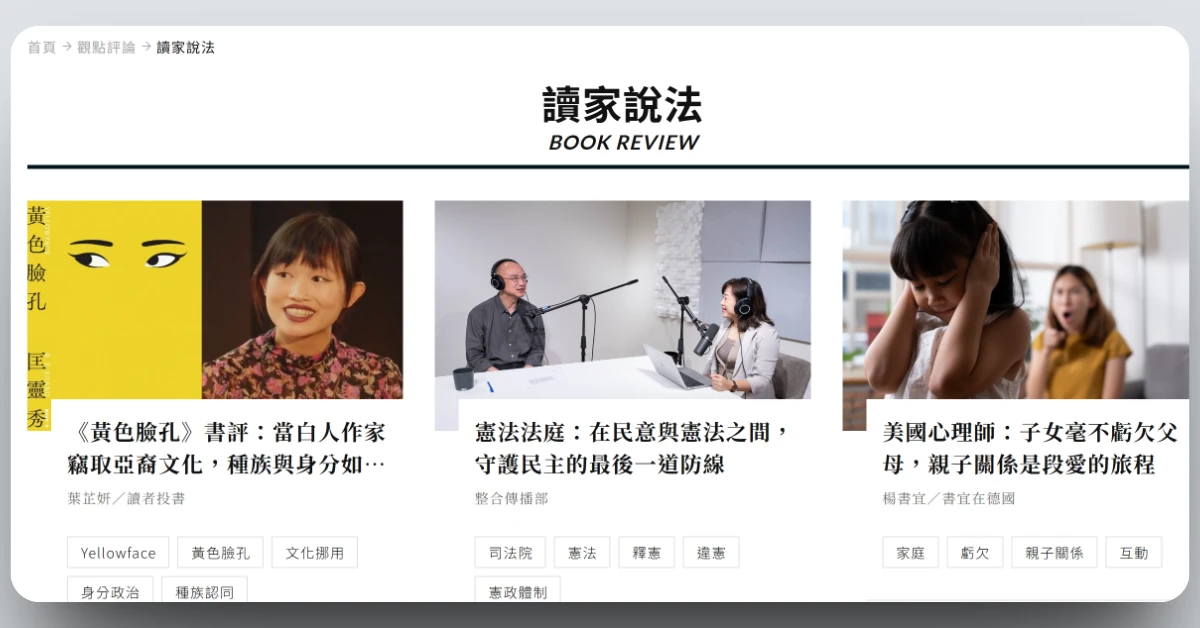Open 觀點評論 breadcrumb link
The image size is (1200, 628).
coord(106,47)
